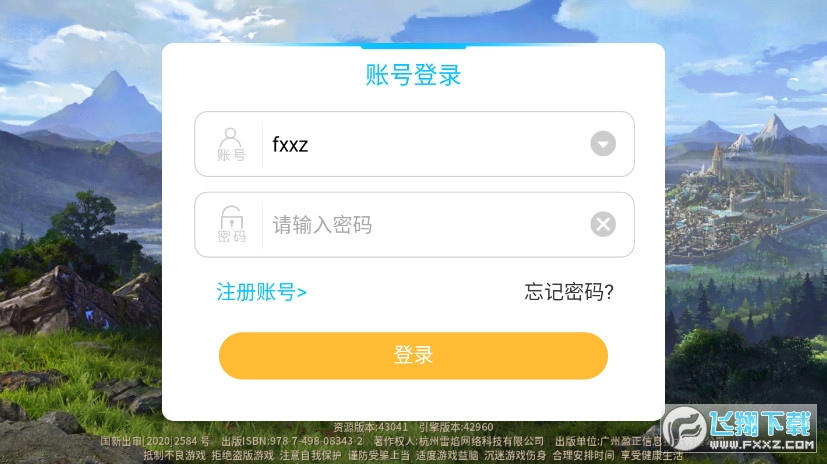Clear the password field with the X icon
Image resolution: width=827 pixels, height=464 pixels.
(602, 225)
